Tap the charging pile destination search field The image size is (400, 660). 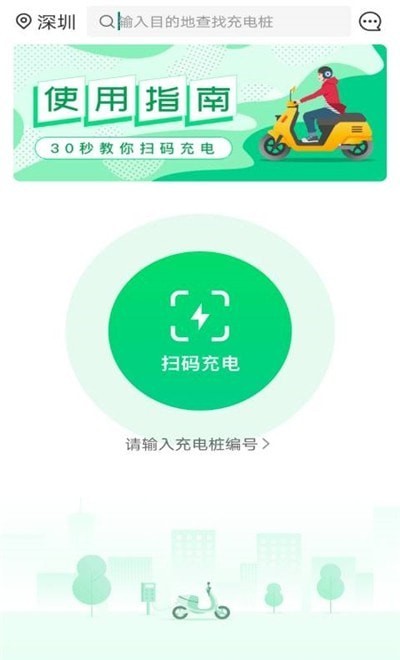[219, 21]
